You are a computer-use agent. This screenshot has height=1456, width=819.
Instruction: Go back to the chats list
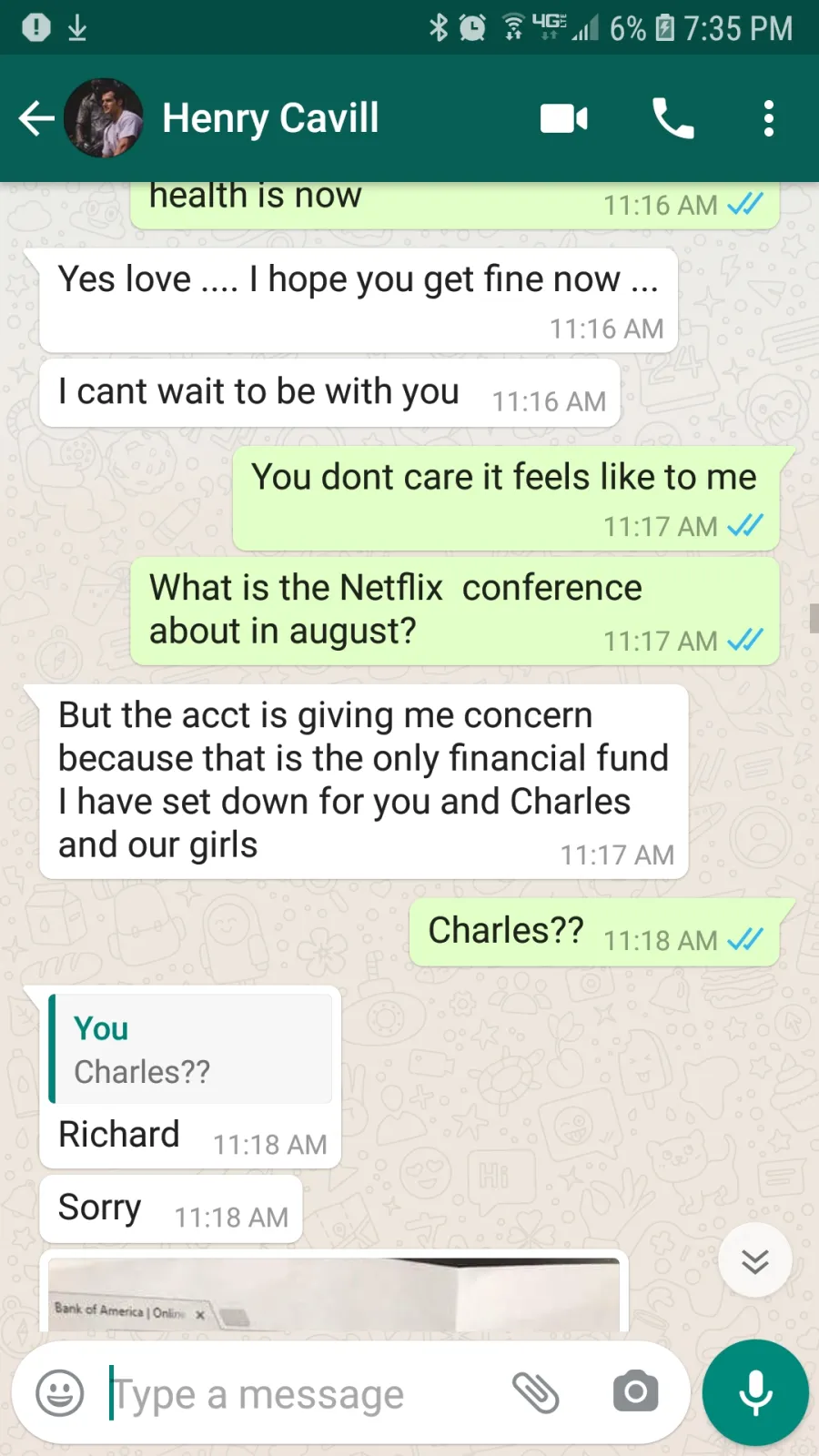click(x=36, y=118)
